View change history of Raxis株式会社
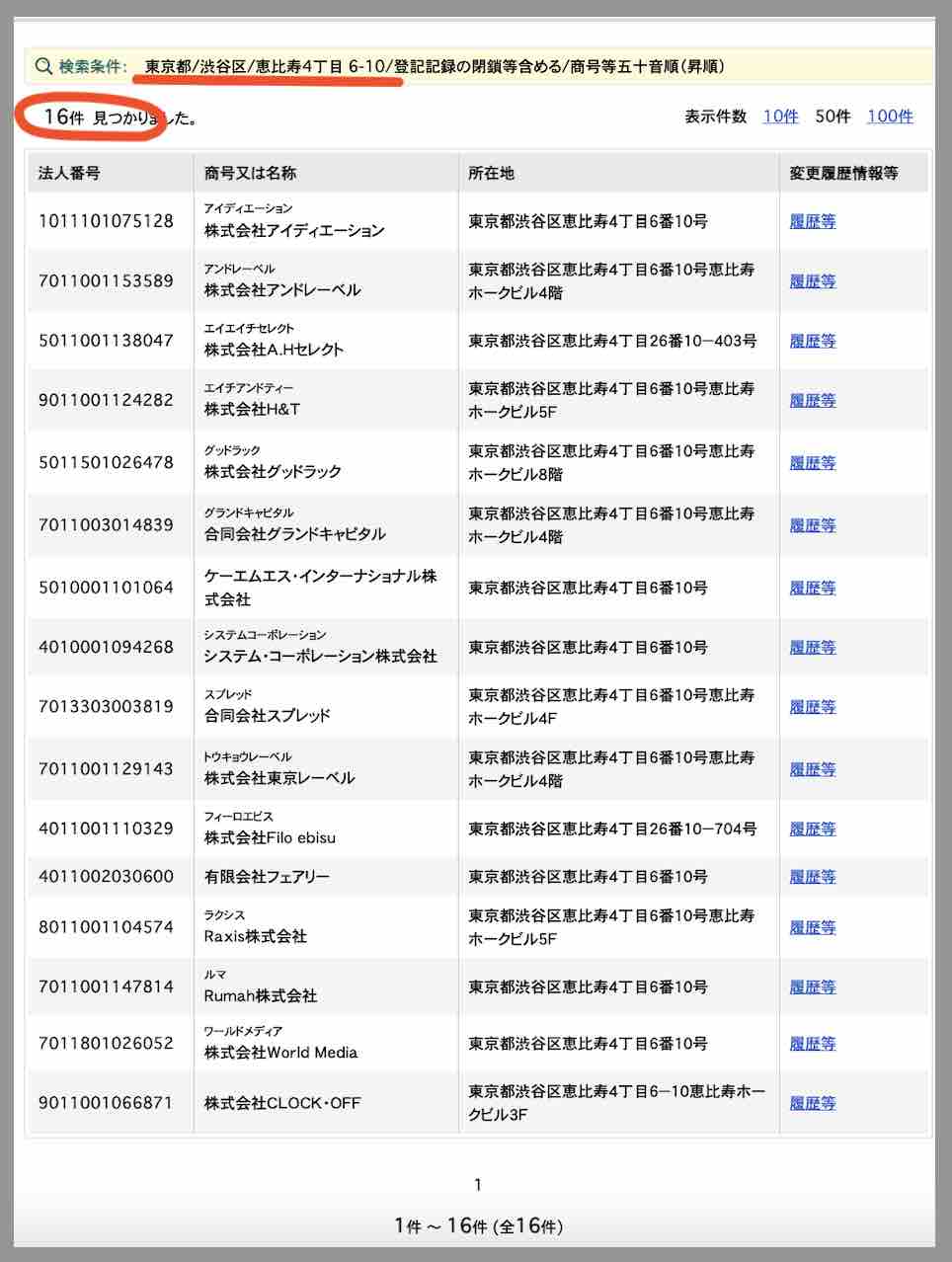This screenshot has height=1262, width=952. [812, 927]
